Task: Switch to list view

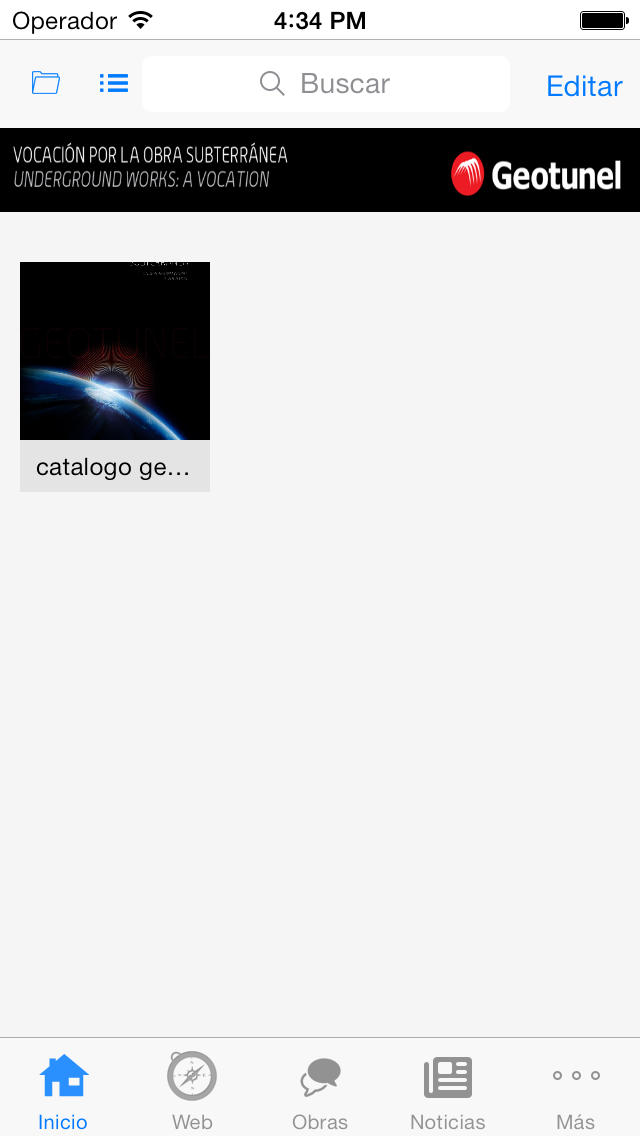Action: pos(114,83)
